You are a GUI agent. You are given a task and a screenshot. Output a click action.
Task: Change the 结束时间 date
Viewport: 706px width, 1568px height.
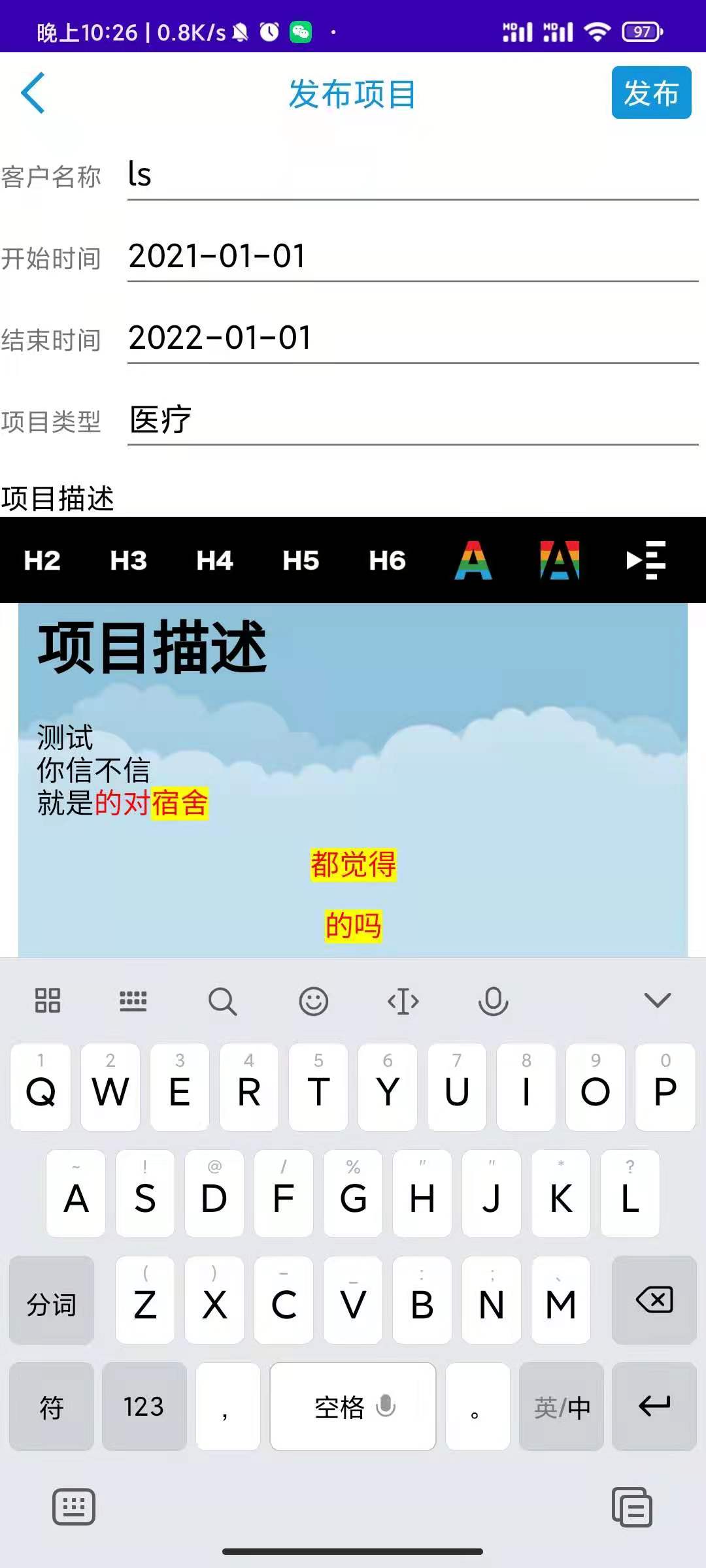click(412, 338)
